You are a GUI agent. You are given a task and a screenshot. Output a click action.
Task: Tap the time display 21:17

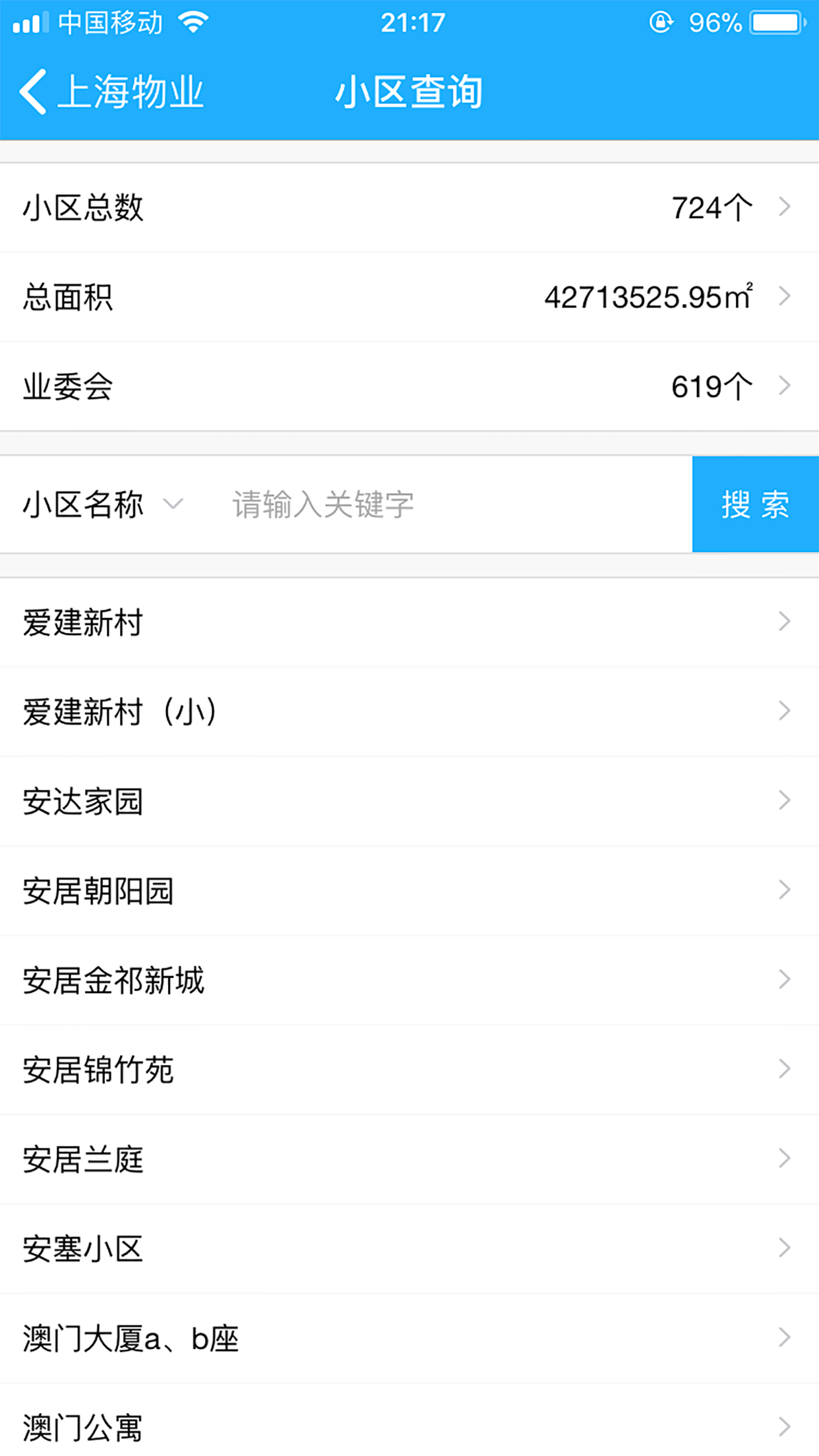[x=409, y=22]
